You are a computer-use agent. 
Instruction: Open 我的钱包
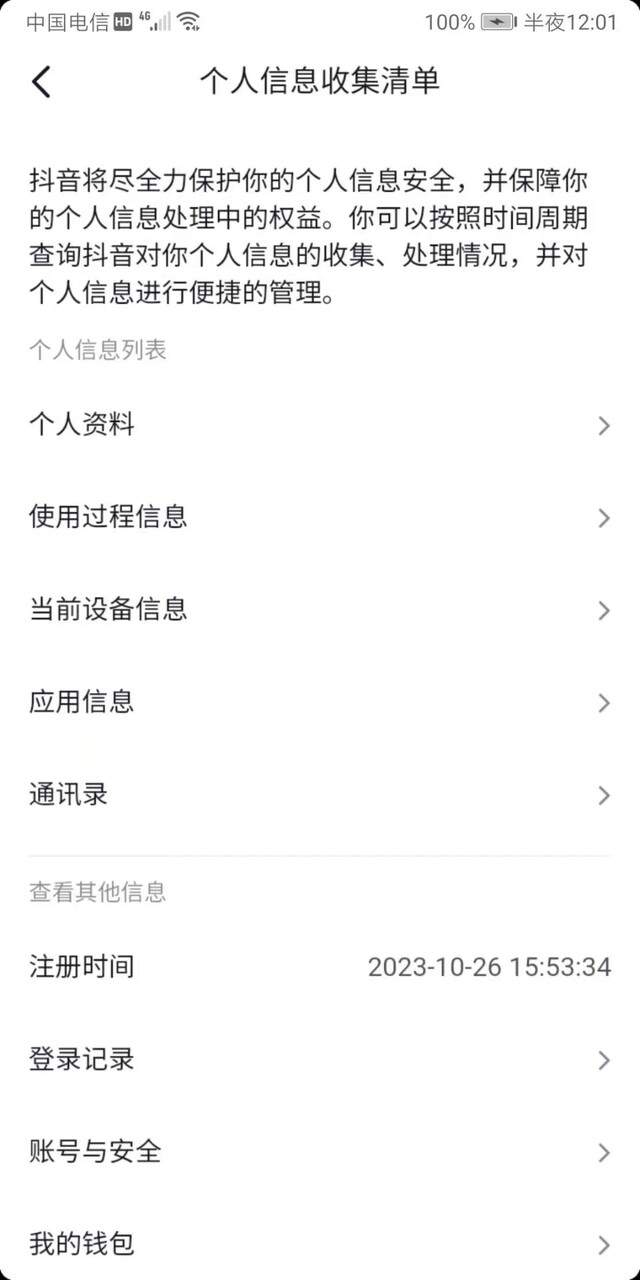click(x=320, y=1243)
